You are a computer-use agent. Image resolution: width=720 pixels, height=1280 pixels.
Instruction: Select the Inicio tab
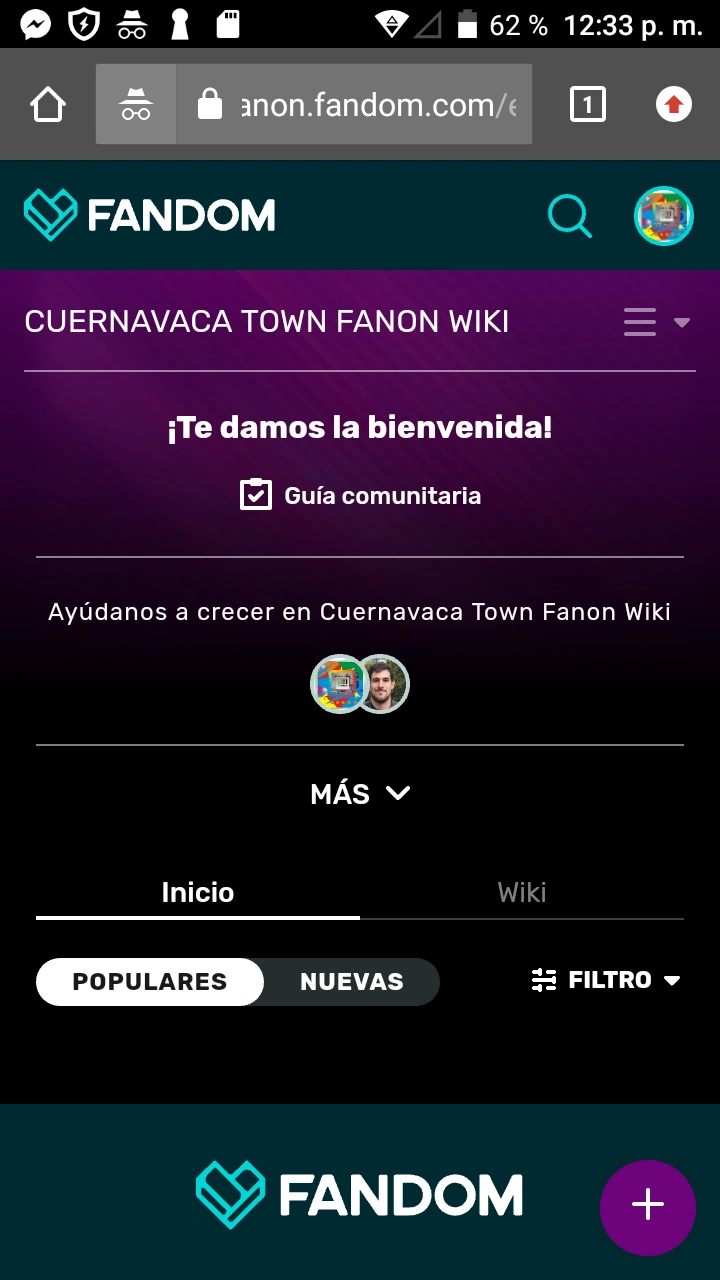pyautogui.click(x=198, y=892)
